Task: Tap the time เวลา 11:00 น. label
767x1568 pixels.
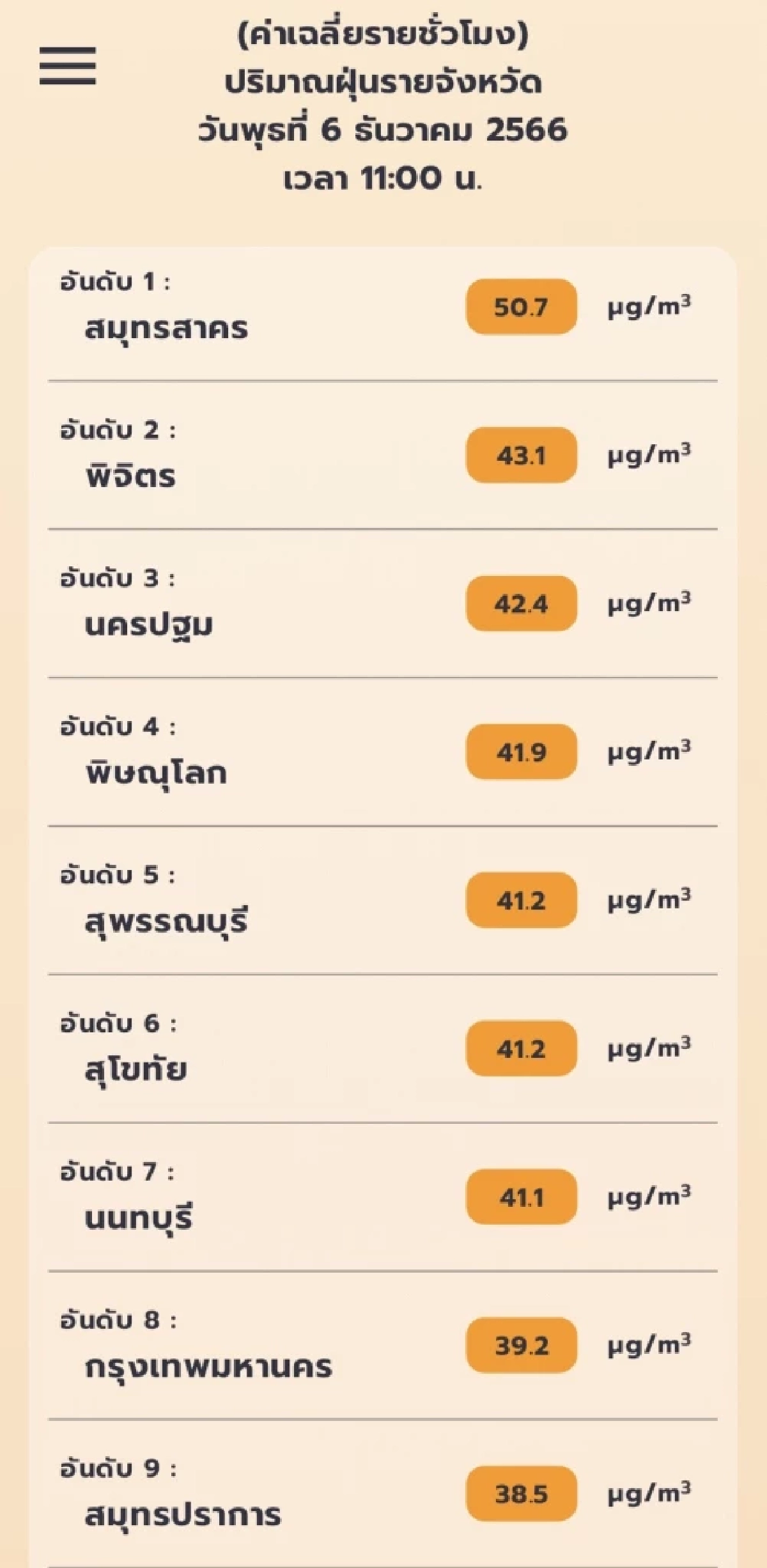Action: coord(383,176)
